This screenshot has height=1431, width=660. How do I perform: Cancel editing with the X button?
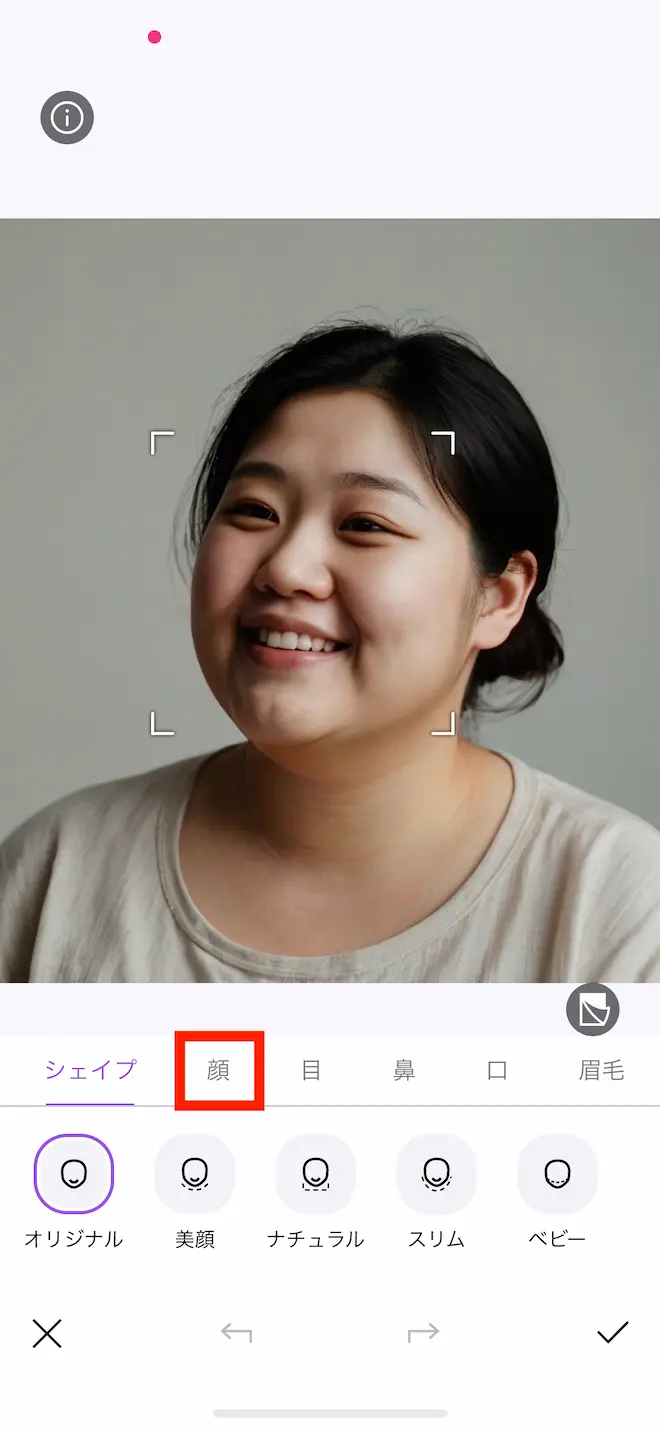point(47,1333)
